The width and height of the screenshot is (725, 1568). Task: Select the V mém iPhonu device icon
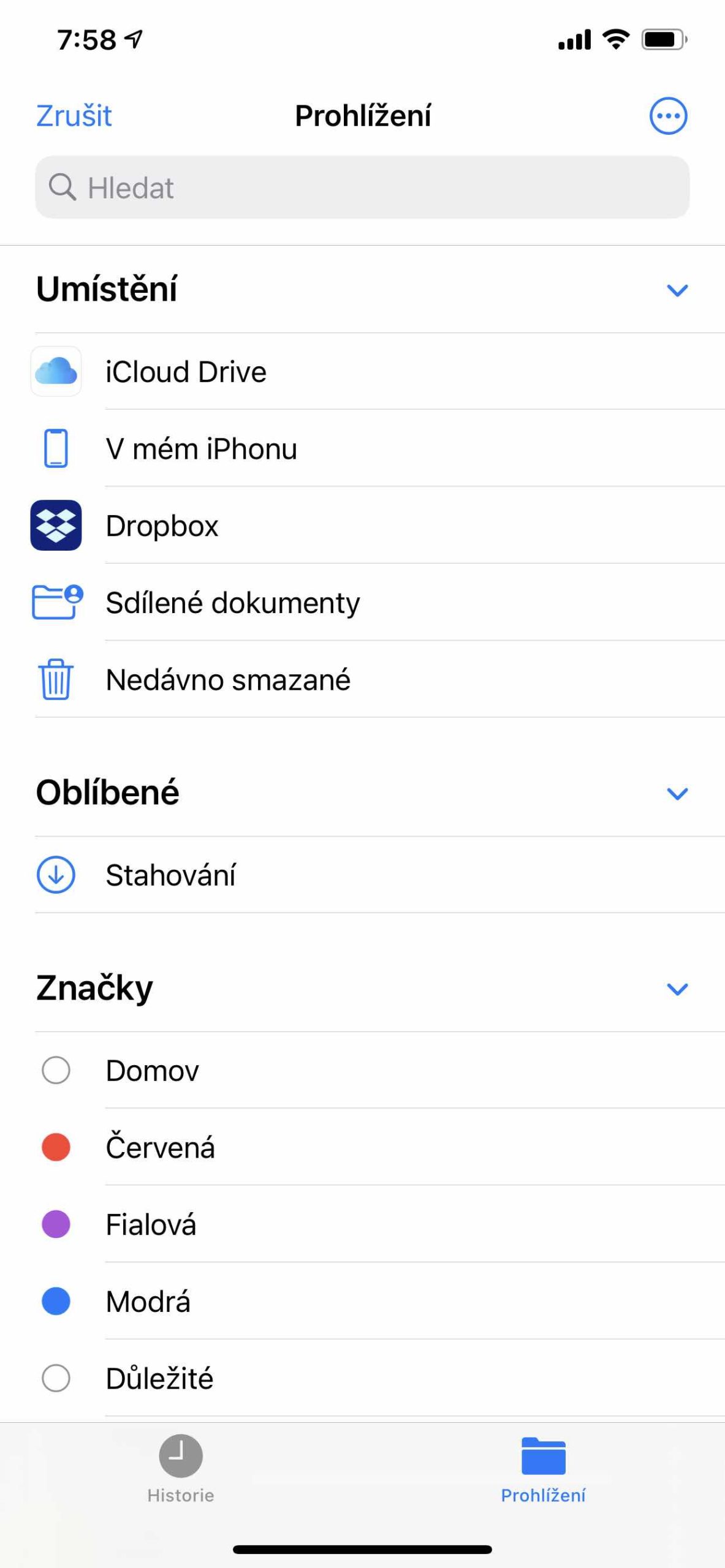click(x=56, y=448)
